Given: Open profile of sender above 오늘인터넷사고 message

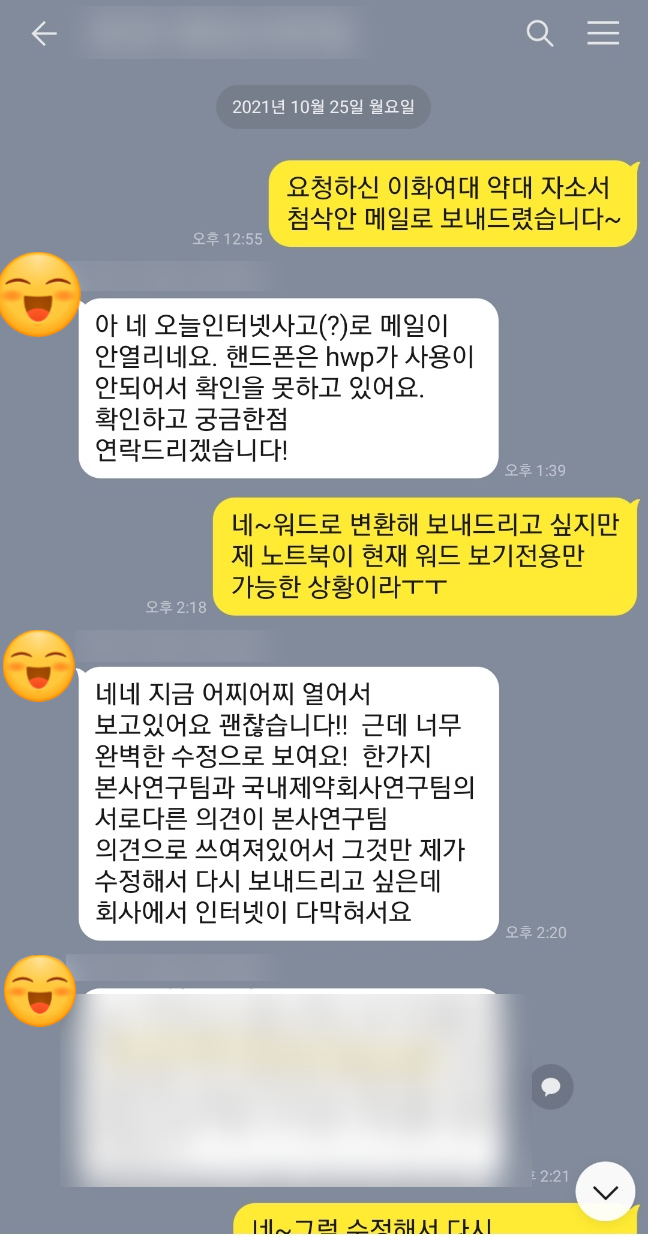Looking at the screenshot, I should (39, 296).
